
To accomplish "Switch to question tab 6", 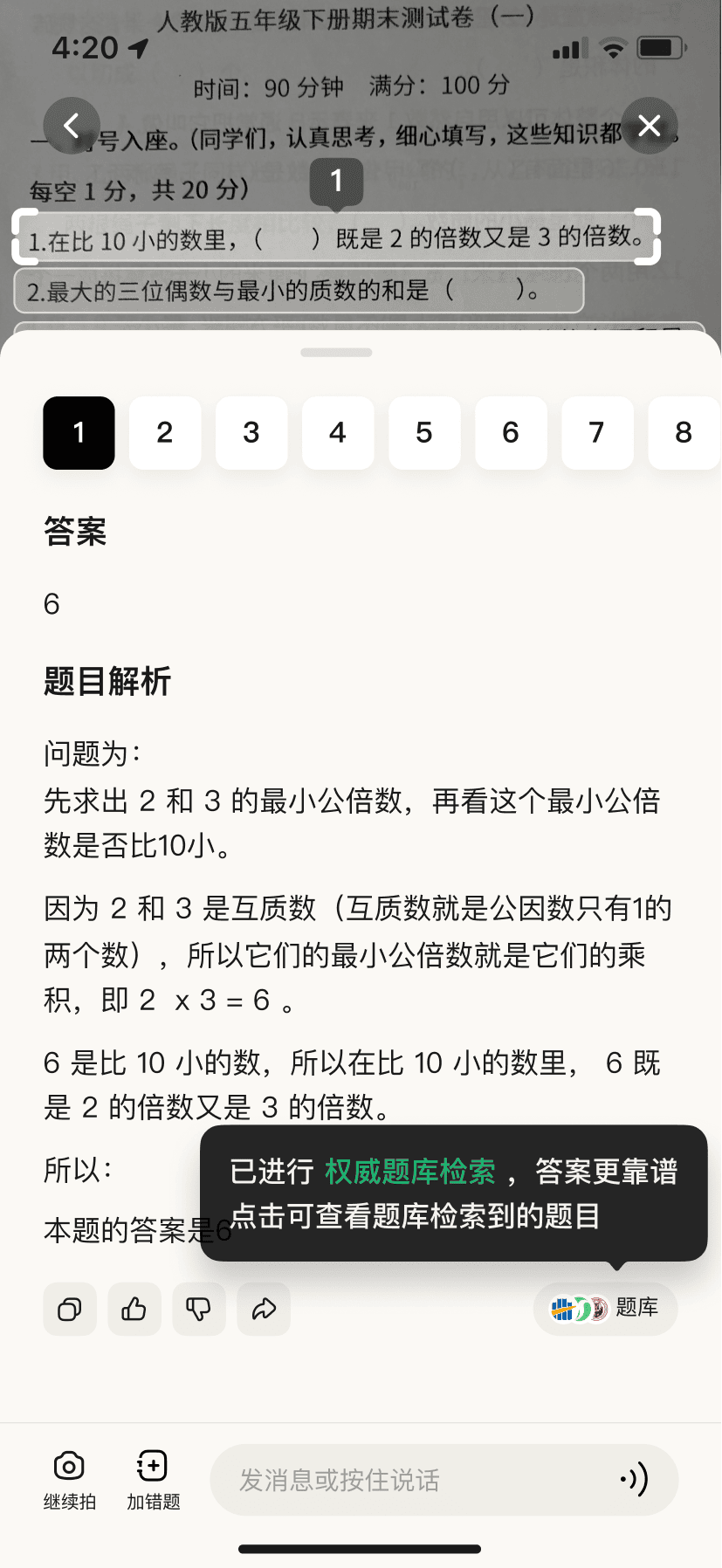I will coord(511,433).
